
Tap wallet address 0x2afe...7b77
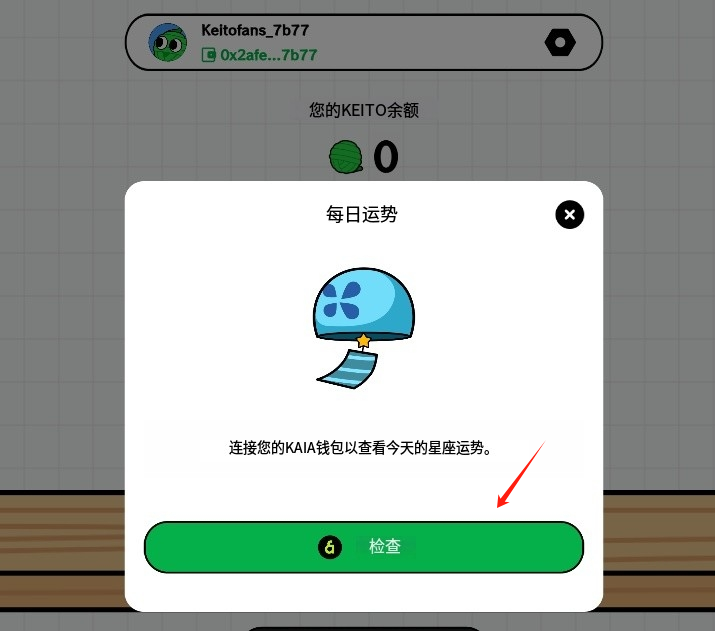pyautogui.click(x=259, y=54)
